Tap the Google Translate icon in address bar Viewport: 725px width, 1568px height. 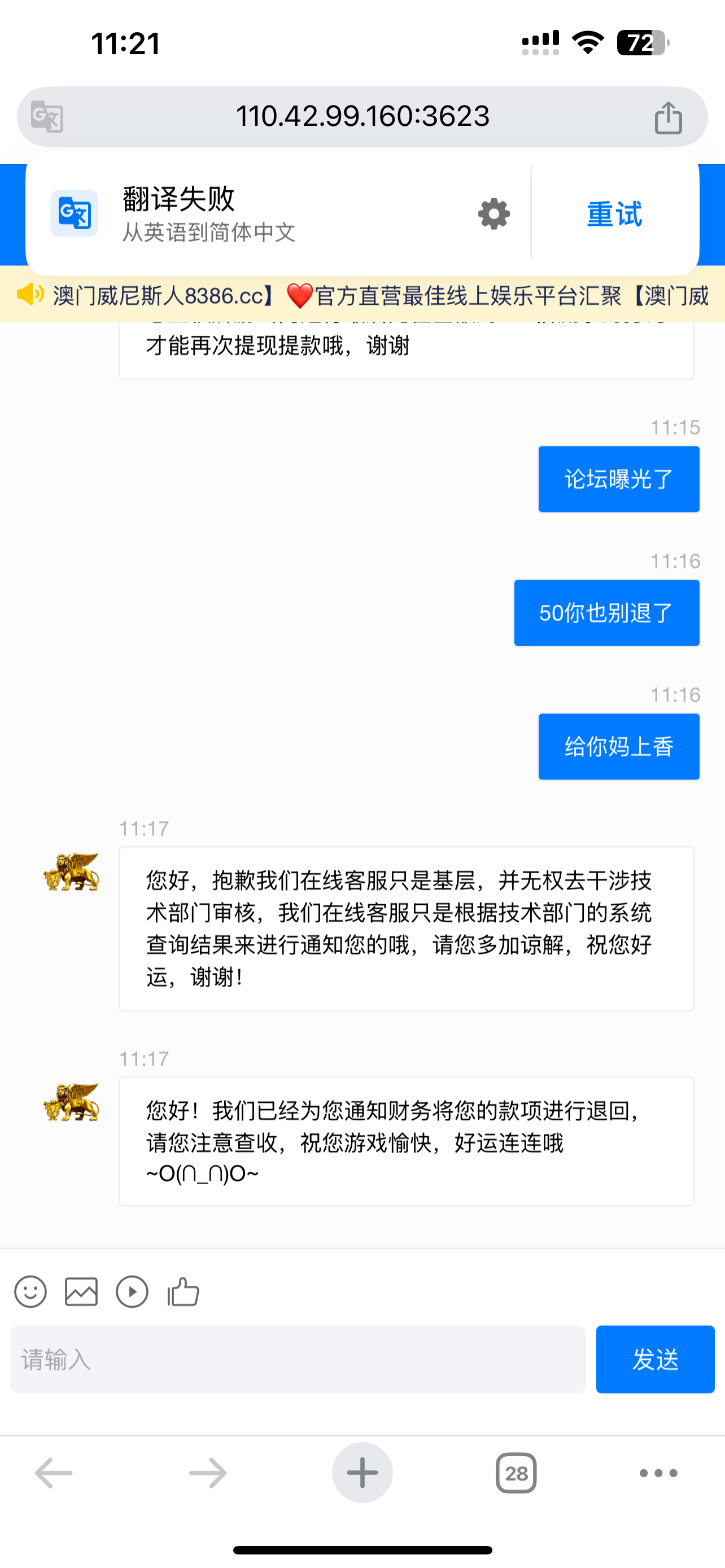(46, 116)
